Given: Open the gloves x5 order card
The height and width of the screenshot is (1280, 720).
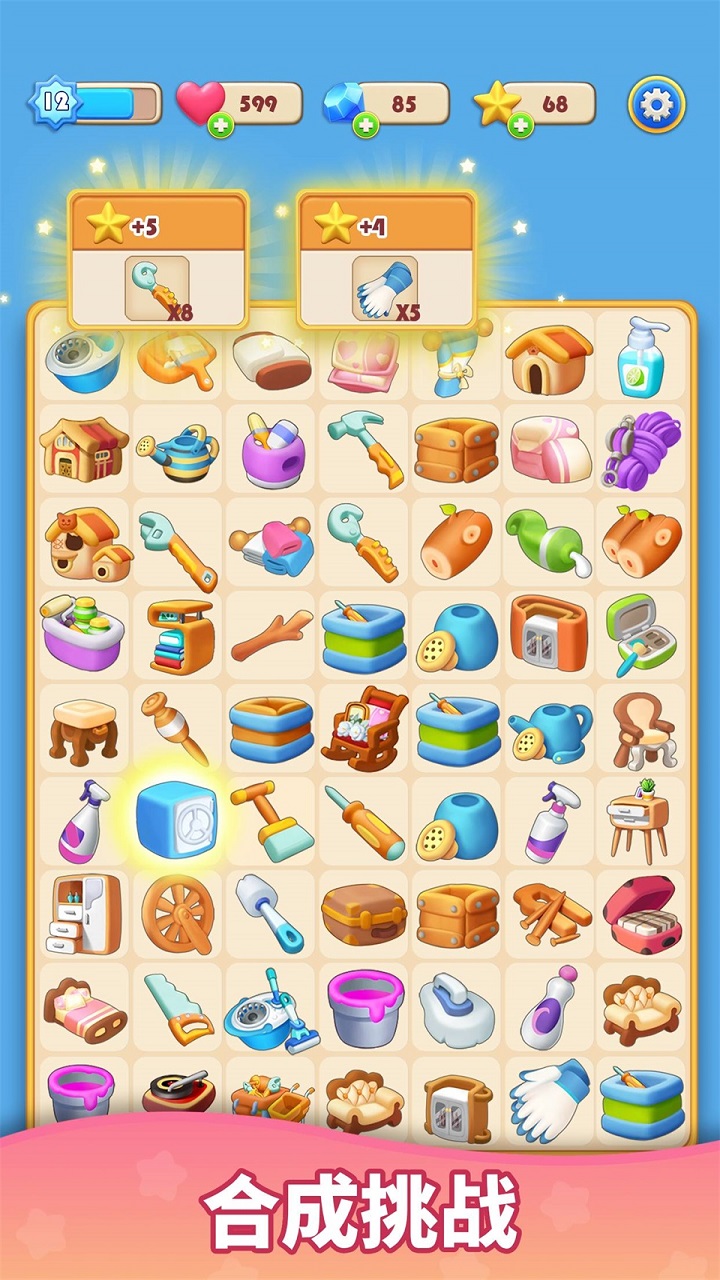Looking at the screenshot, I should tap(386, 260).
